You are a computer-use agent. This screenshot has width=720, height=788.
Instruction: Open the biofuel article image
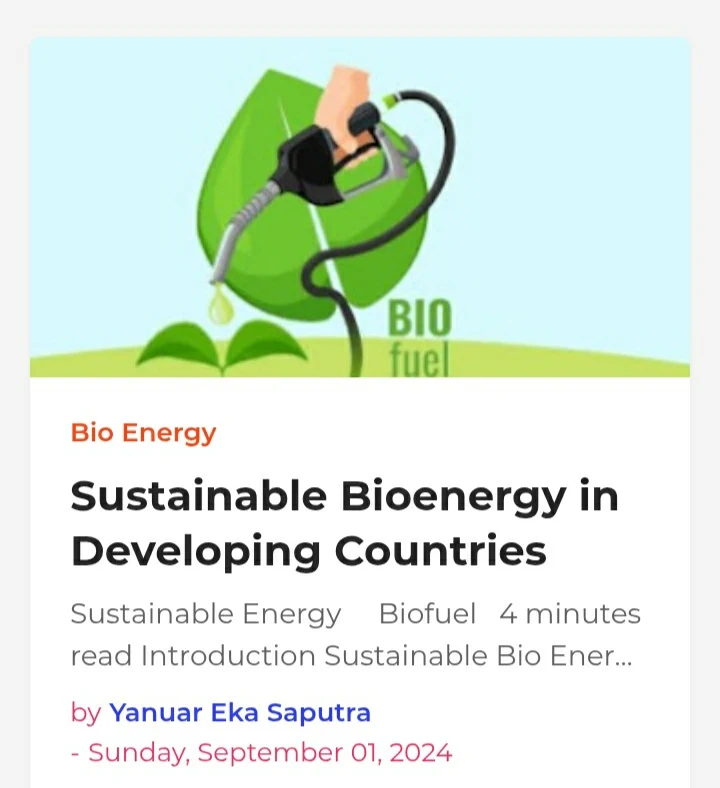pos(360,208)
